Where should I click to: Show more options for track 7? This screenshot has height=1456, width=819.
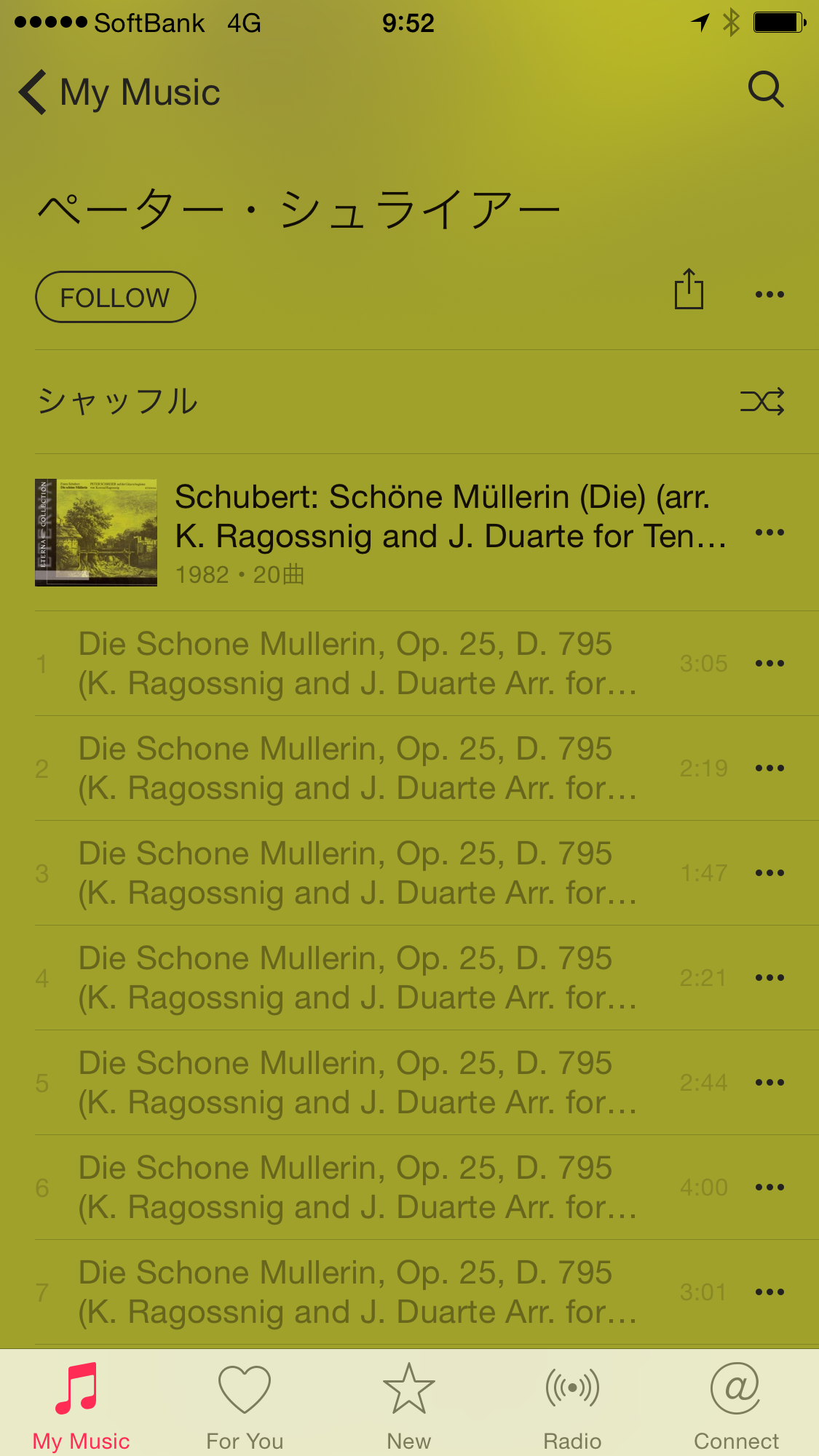[769, 1292]
